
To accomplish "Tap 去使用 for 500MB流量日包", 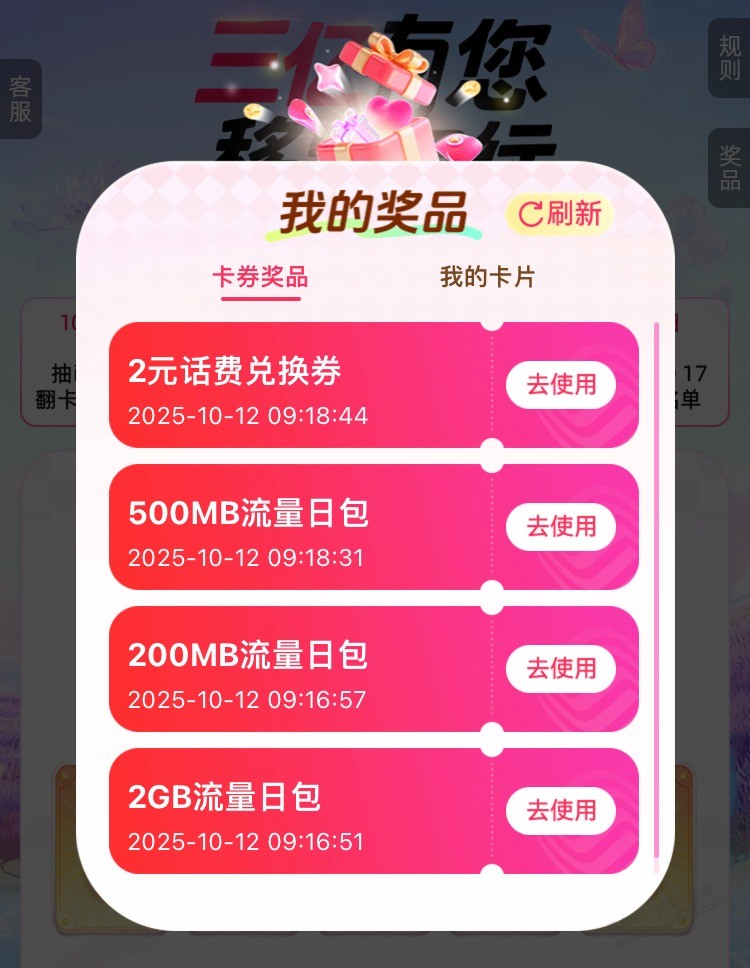I will tap(560, 527).
